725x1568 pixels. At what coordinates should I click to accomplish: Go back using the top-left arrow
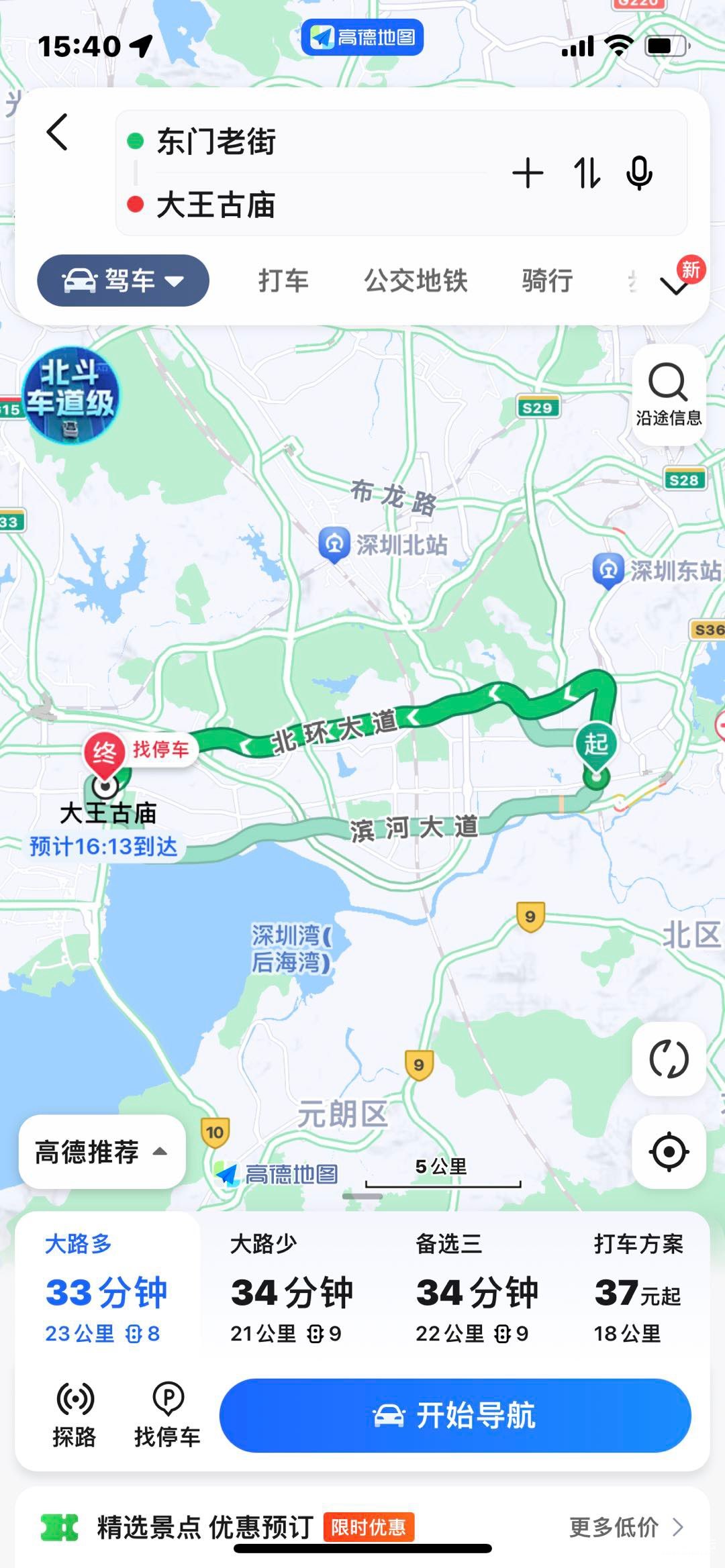[x=58, y=132]
